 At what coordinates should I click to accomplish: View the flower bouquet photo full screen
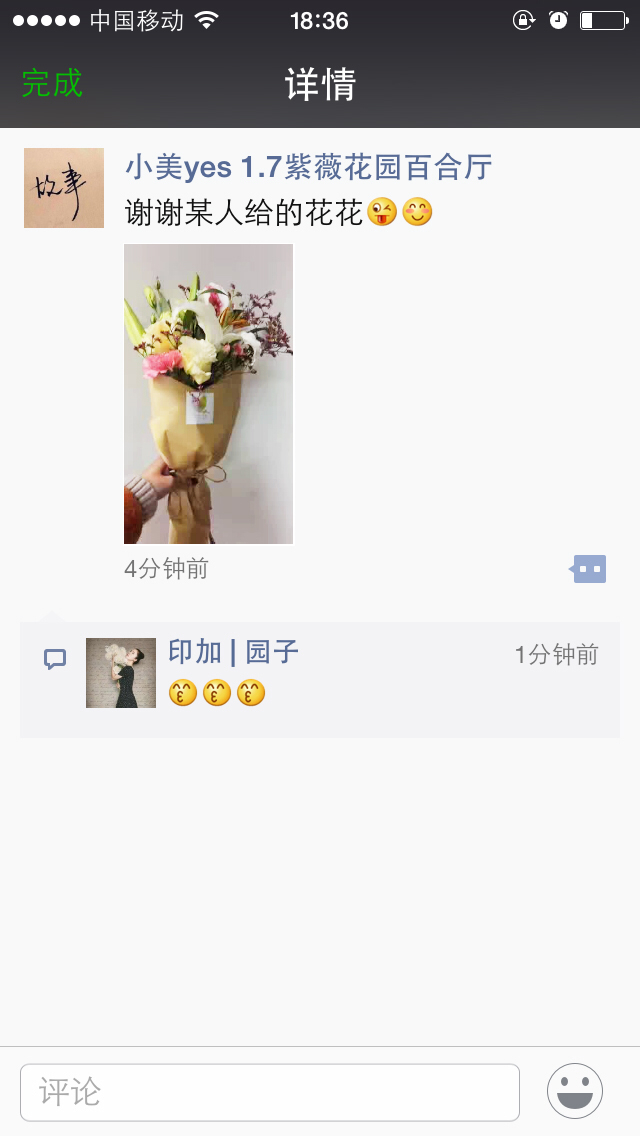tap(208, 393)
